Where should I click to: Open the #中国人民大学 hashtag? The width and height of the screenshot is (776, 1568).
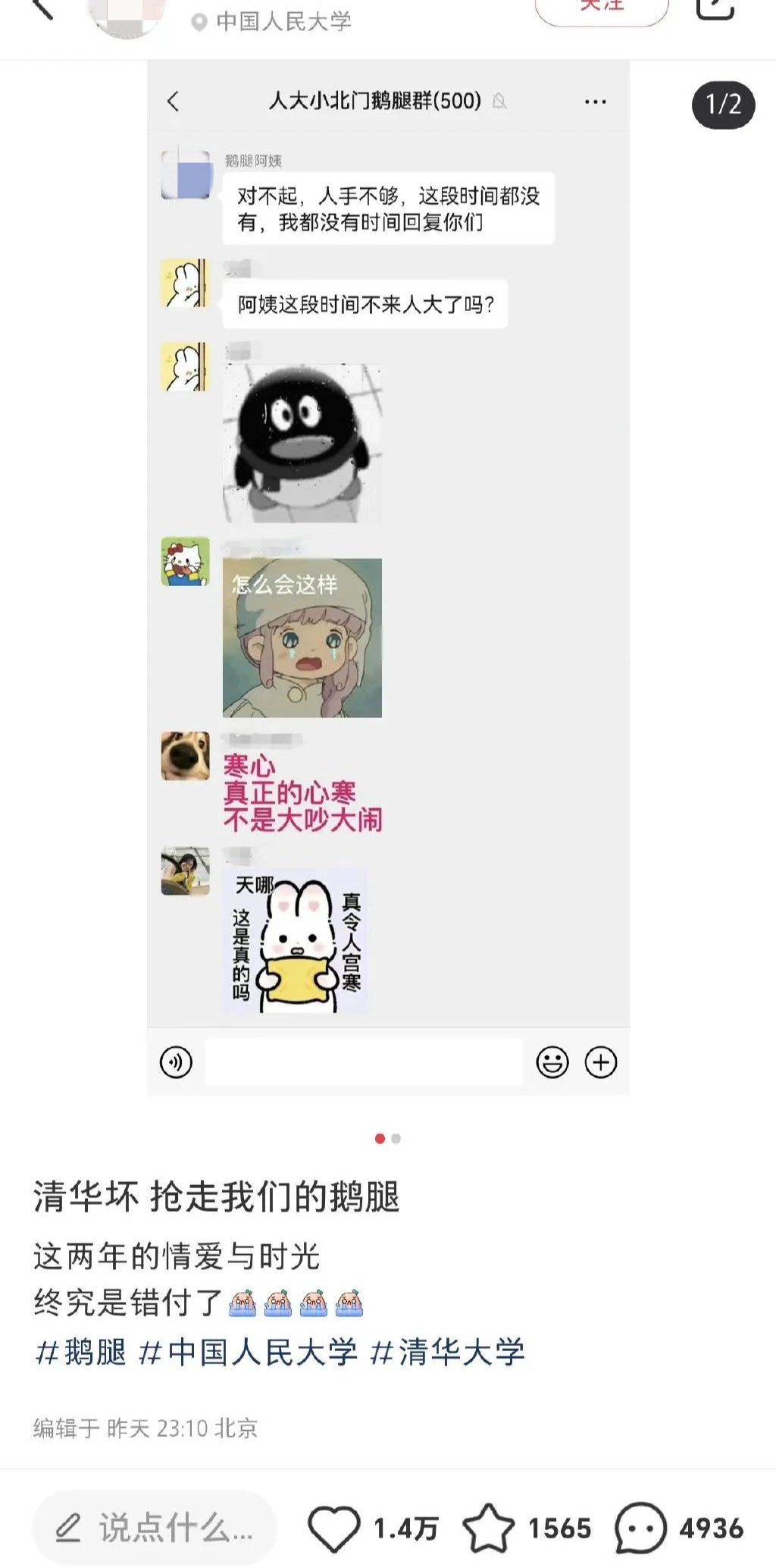pos(248,1352)
